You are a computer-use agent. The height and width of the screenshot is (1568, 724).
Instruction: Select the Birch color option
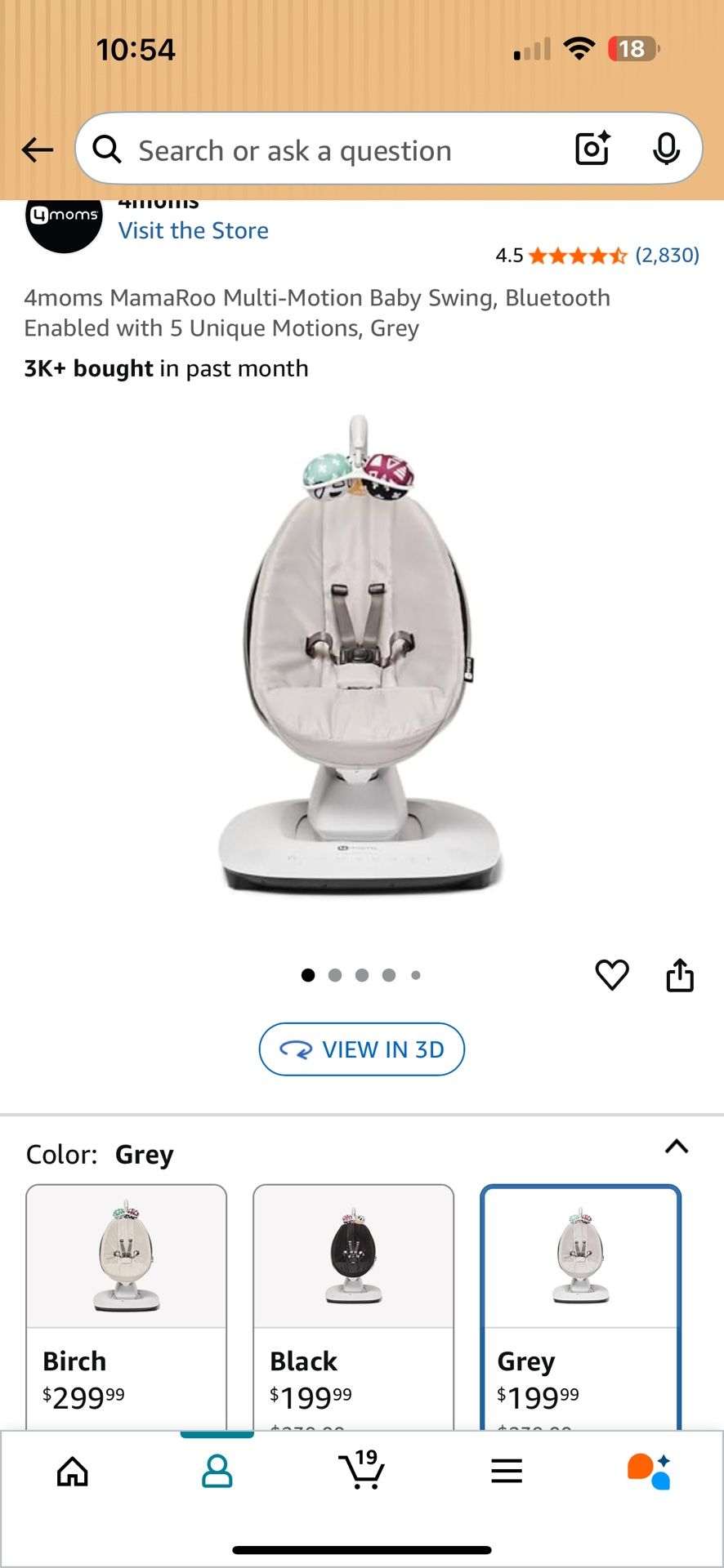pos(125,1254)
